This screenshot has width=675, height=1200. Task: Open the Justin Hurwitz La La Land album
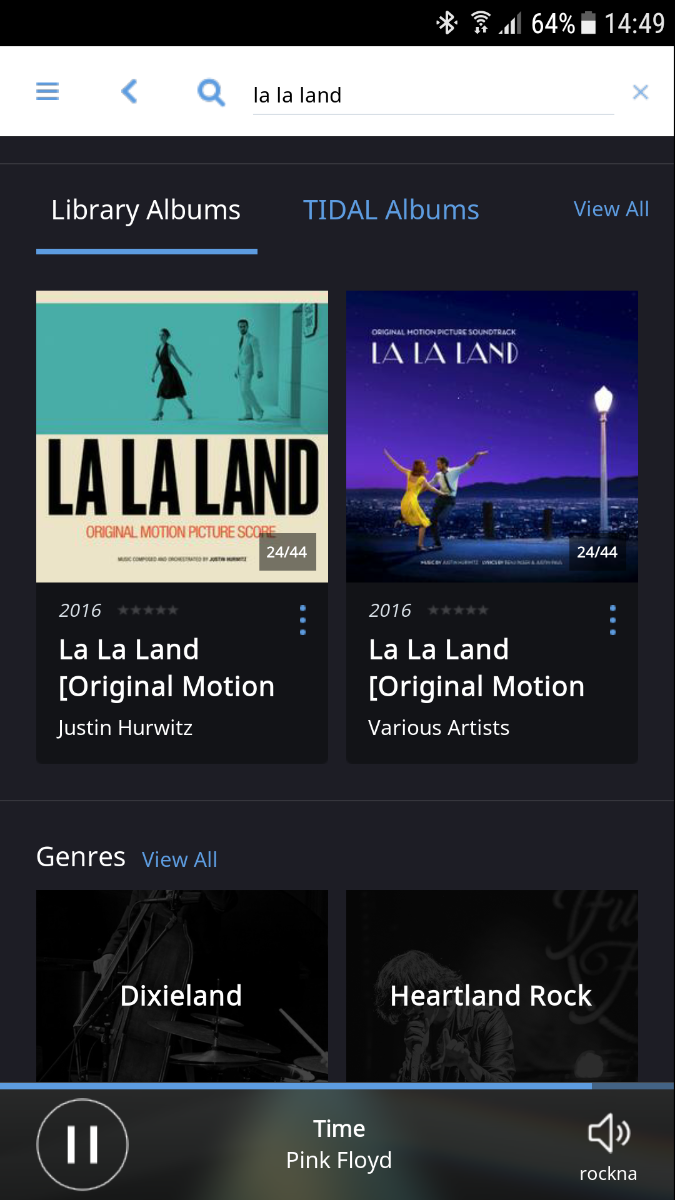coord(182,436)
